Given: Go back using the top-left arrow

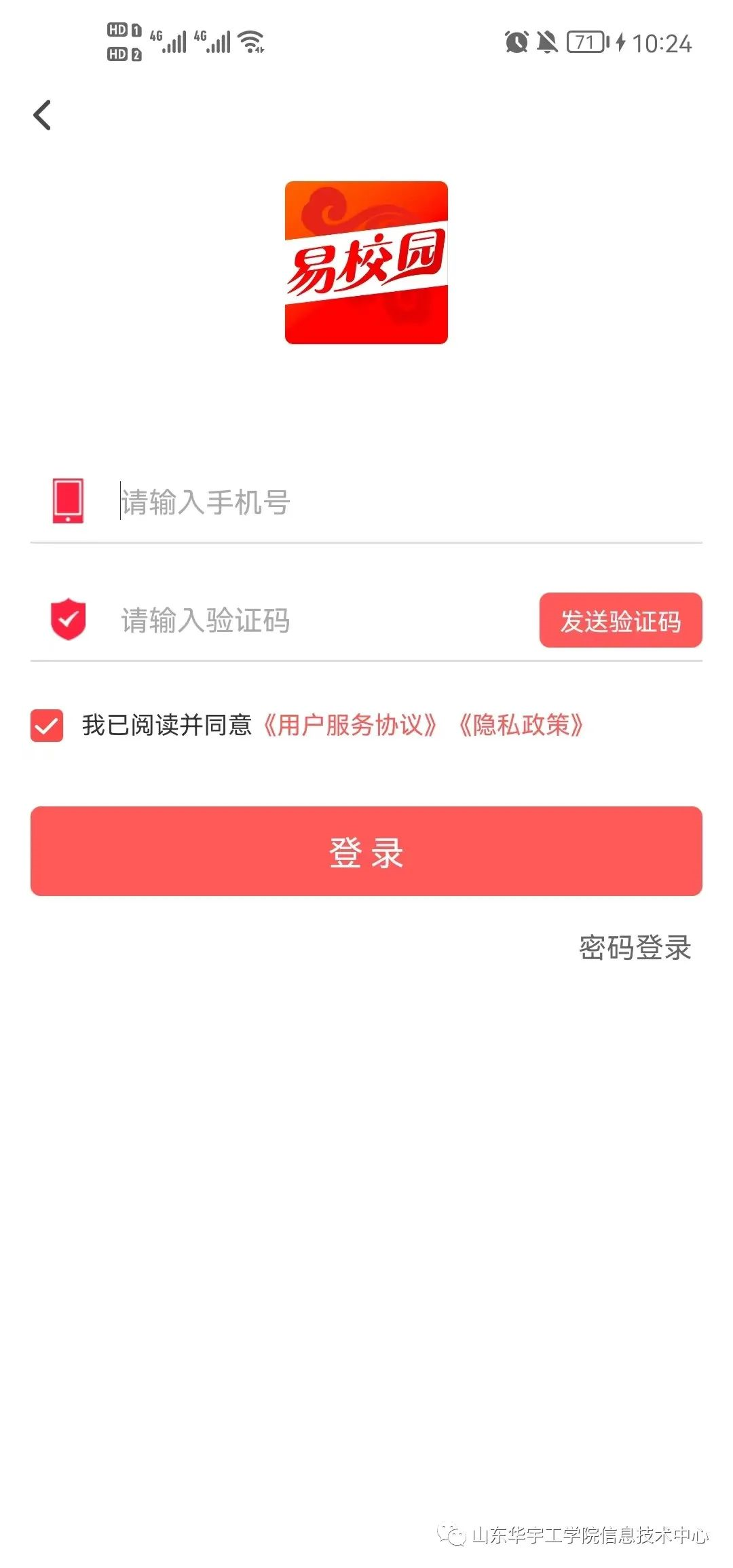Looking at the screenshot, I should point(42,115).
